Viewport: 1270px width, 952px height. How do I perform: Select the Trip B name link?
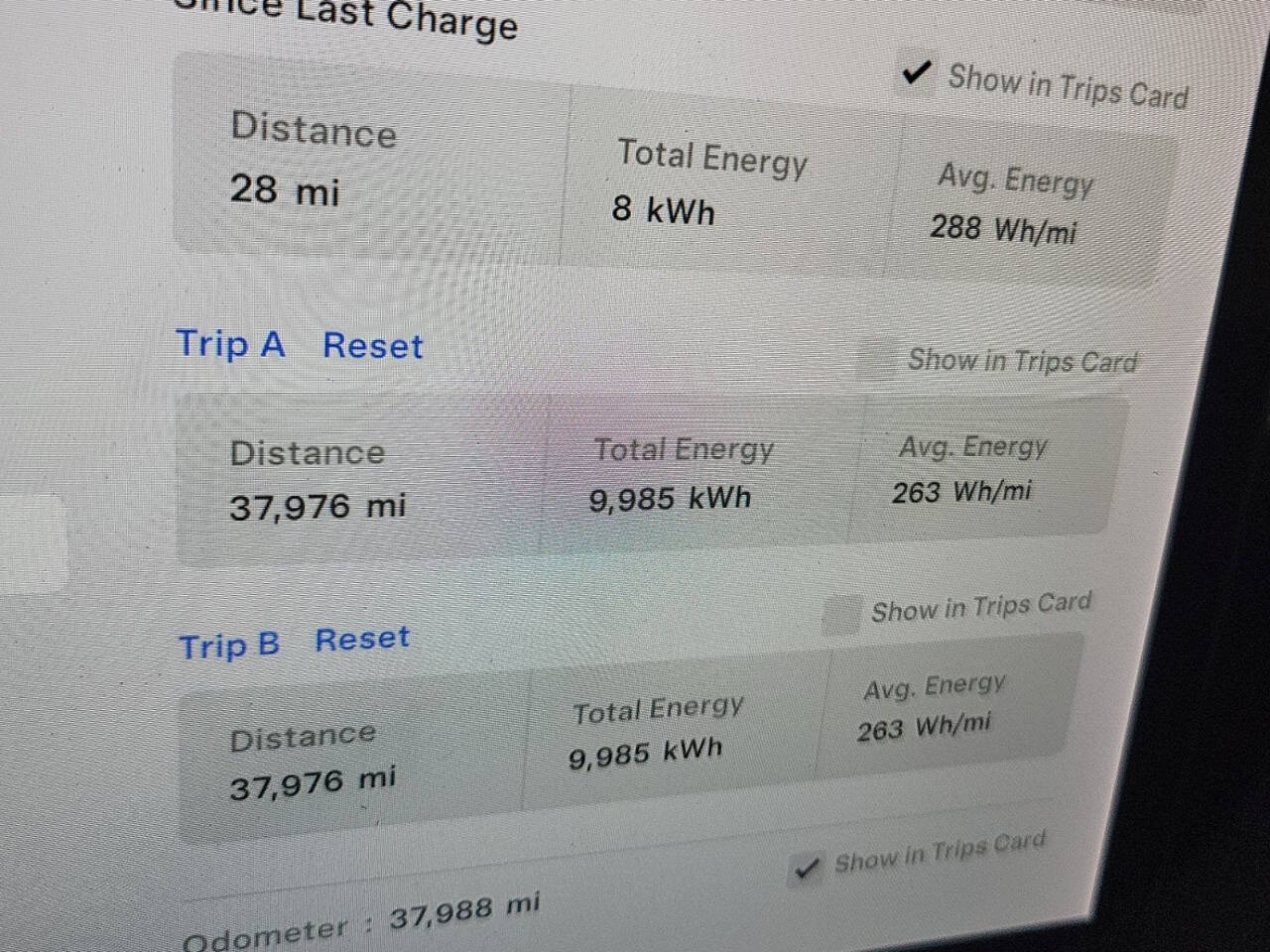tap(229, 646)
